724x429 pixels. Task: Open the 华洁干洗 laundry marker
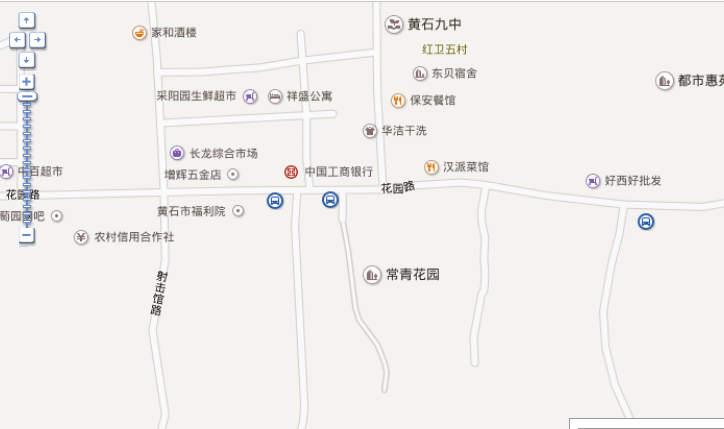point(370,131)
